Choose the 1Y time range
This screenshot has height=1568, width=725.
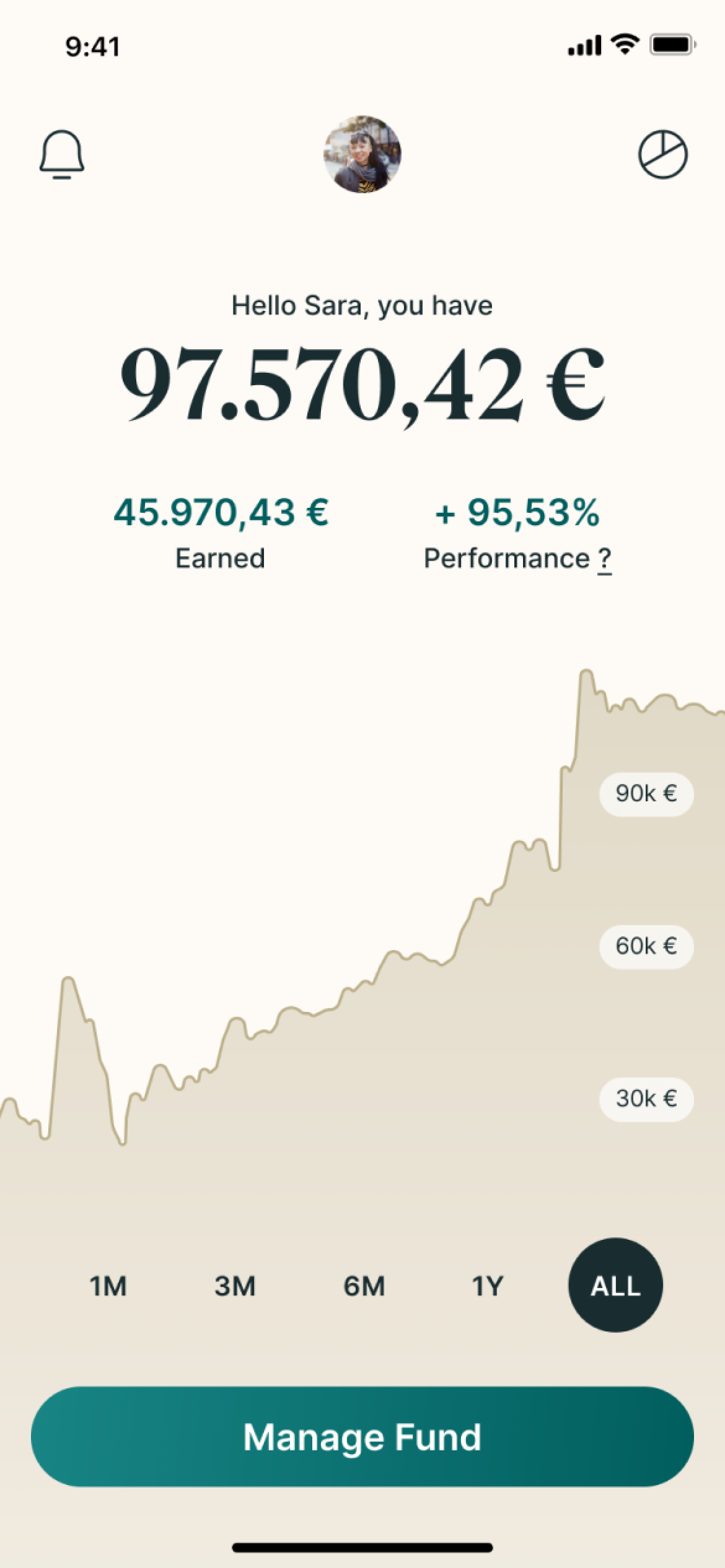[x=488, y=1286]
